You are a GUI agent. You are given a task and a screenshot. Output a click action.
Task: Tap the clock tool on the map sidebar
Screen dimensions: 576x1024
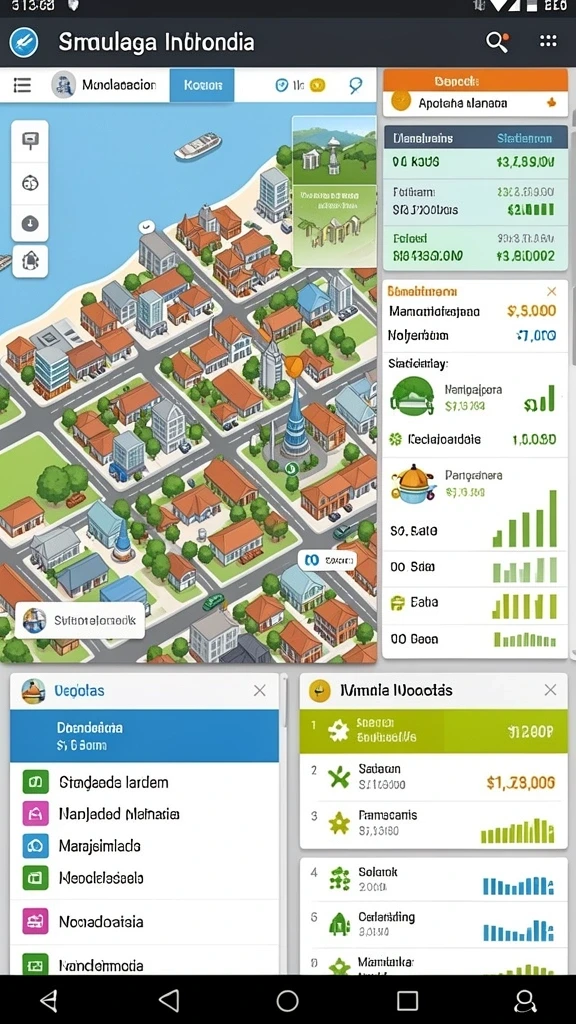pyautogui.click(x=30, y=224)
